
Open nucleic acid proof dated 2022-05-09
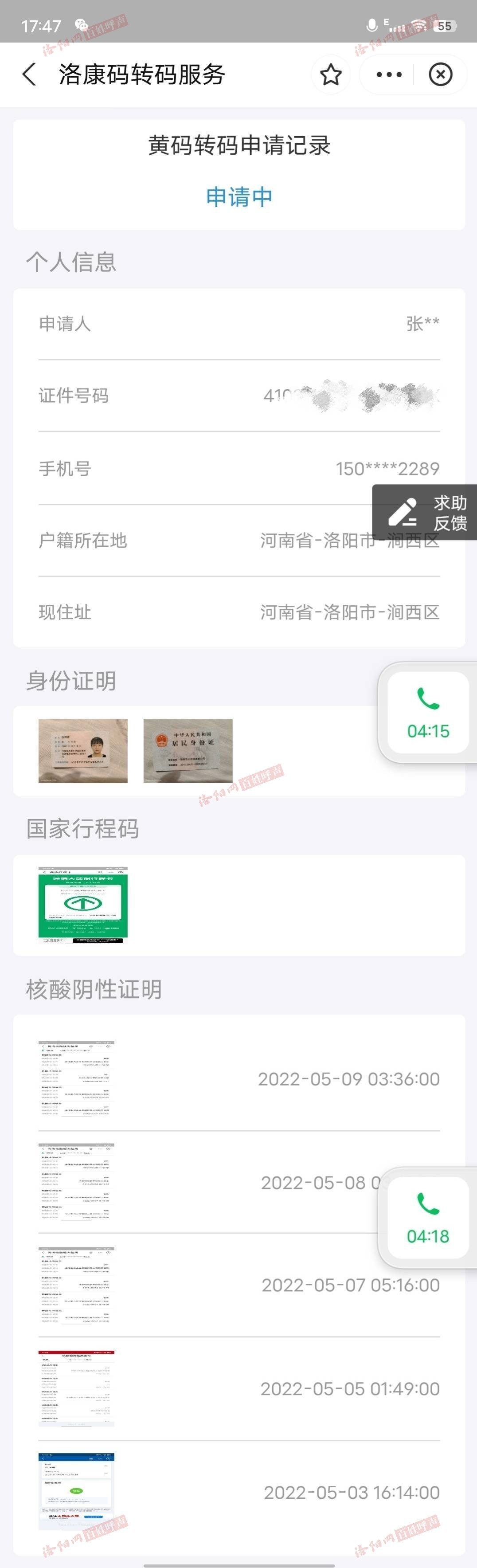pyautogui.click(x=77, y=1078)
